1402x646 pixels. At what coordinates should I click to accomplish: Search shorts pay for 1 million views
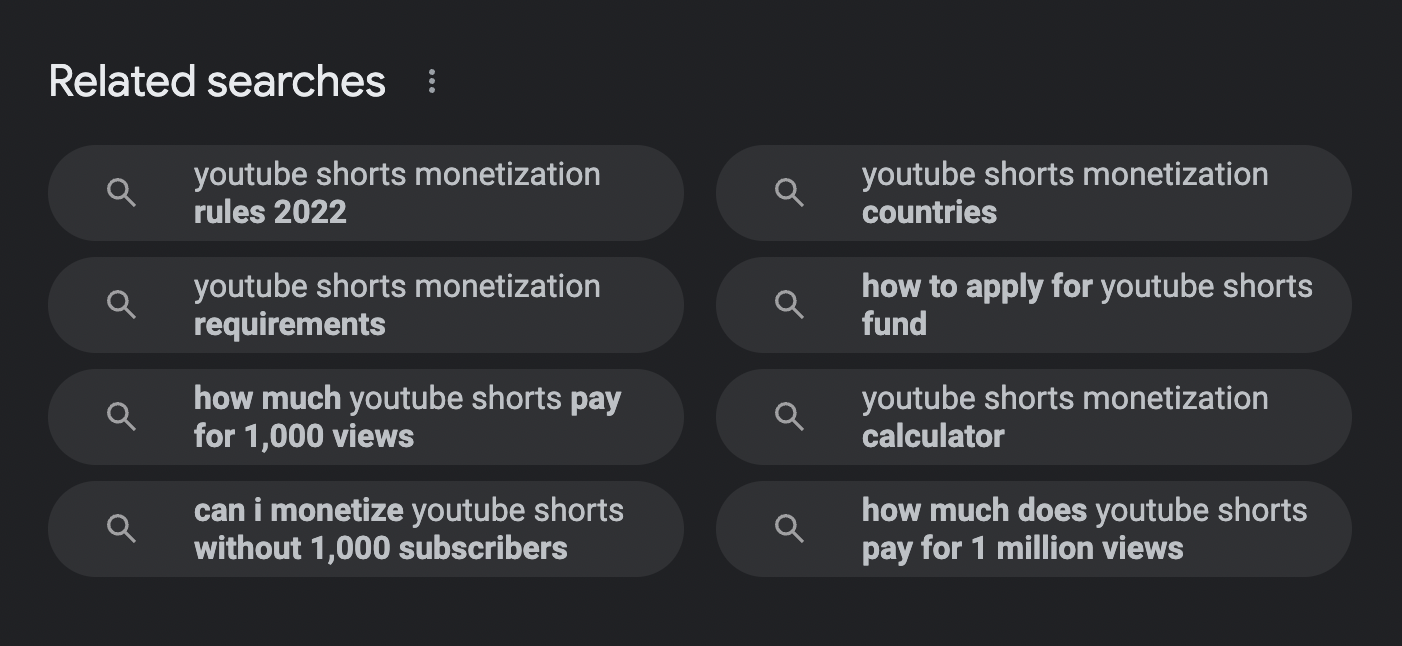tap(1033, 529)
